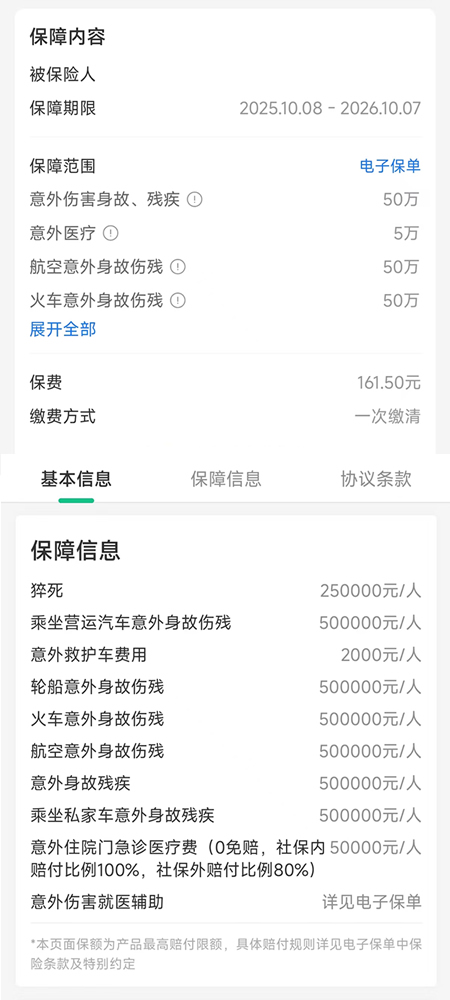Tap info icon beside 火车意外身故伤残
Screen dimensions: 450x1000
click(178, 300)
